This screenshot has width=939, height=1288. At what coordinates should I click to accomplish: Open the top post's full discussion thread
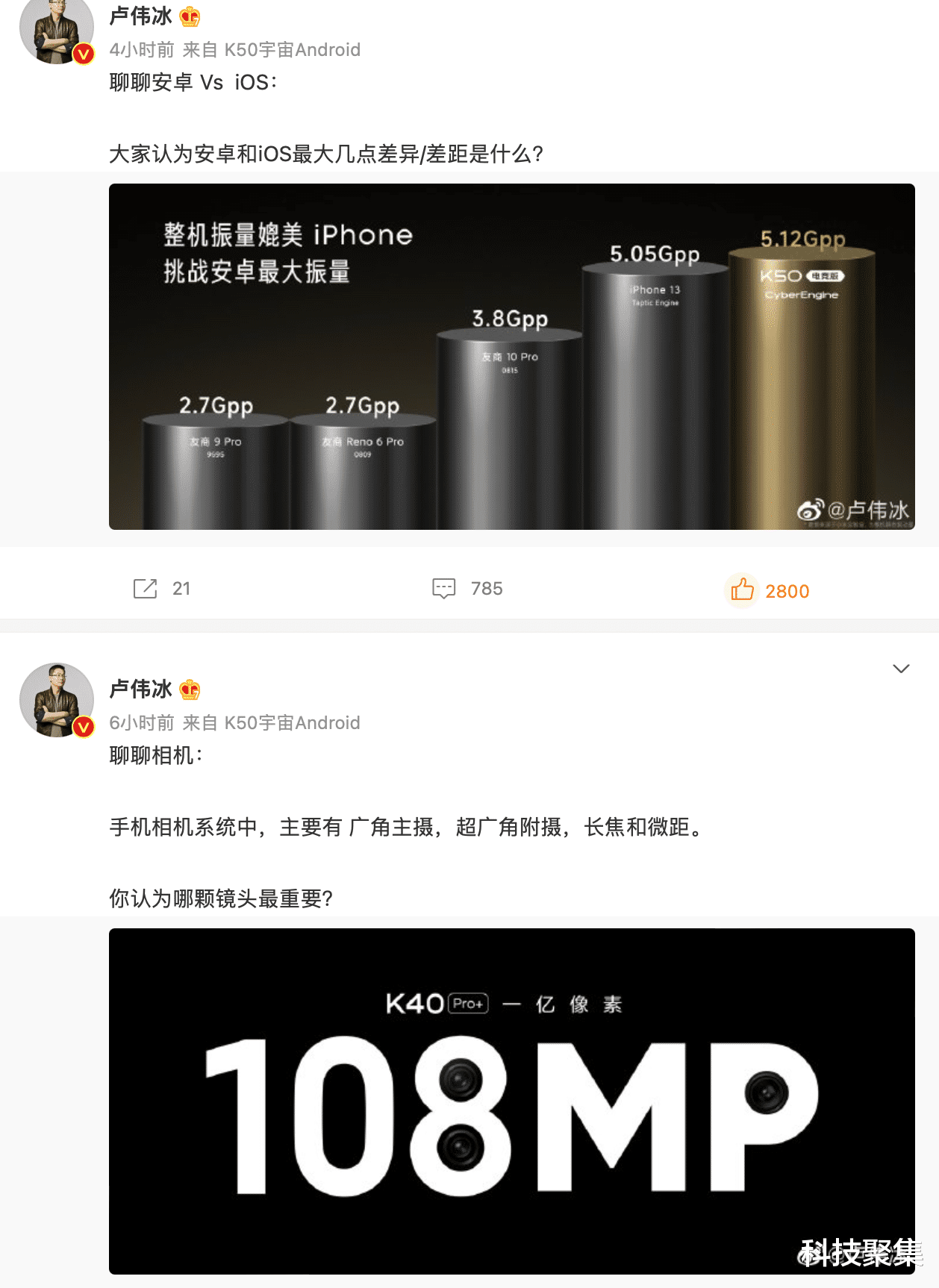pyautogui.click(x=445, y=589)
